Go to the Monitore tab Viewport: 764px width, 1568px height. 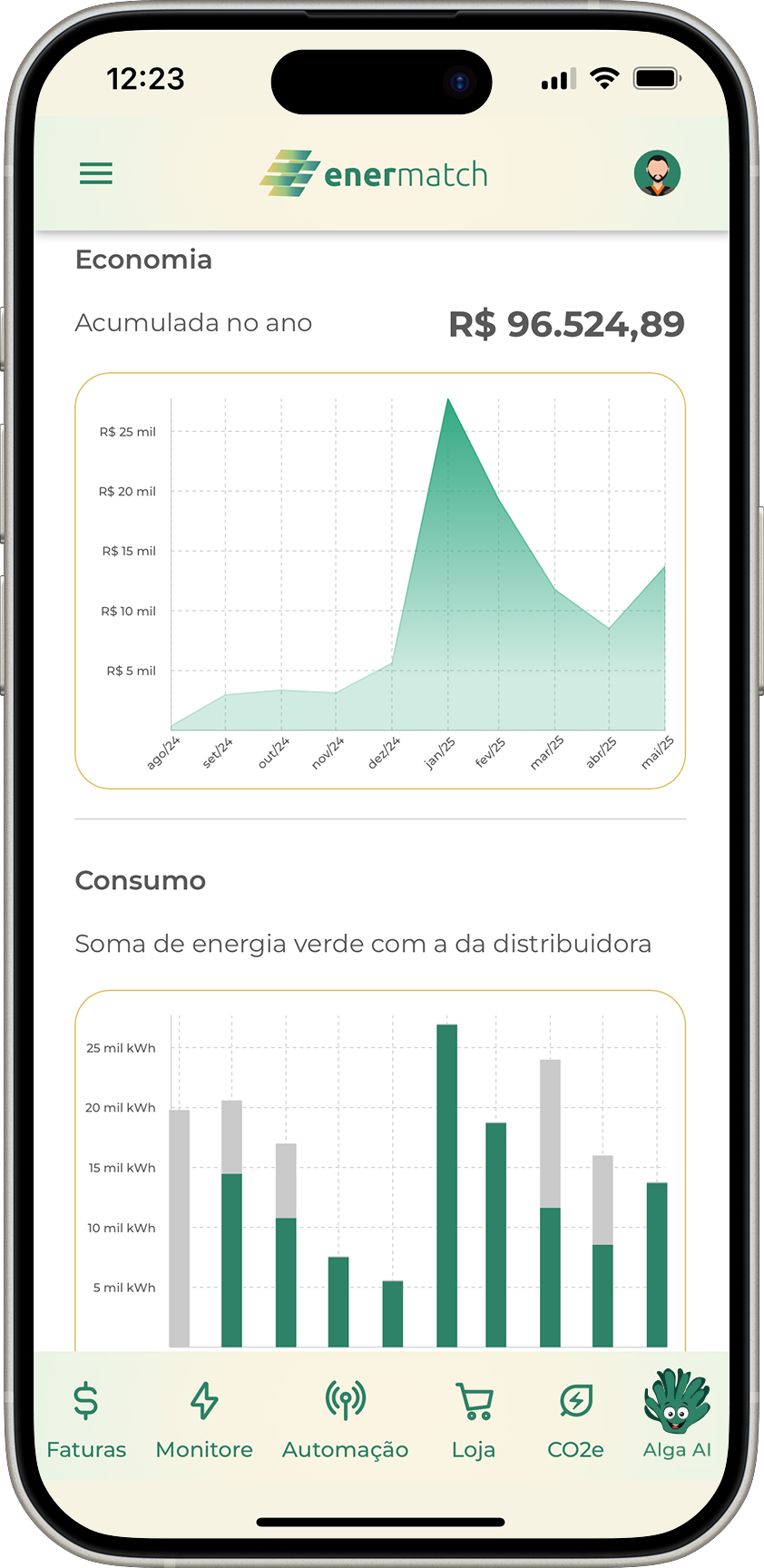click(x=204, y=1419)
